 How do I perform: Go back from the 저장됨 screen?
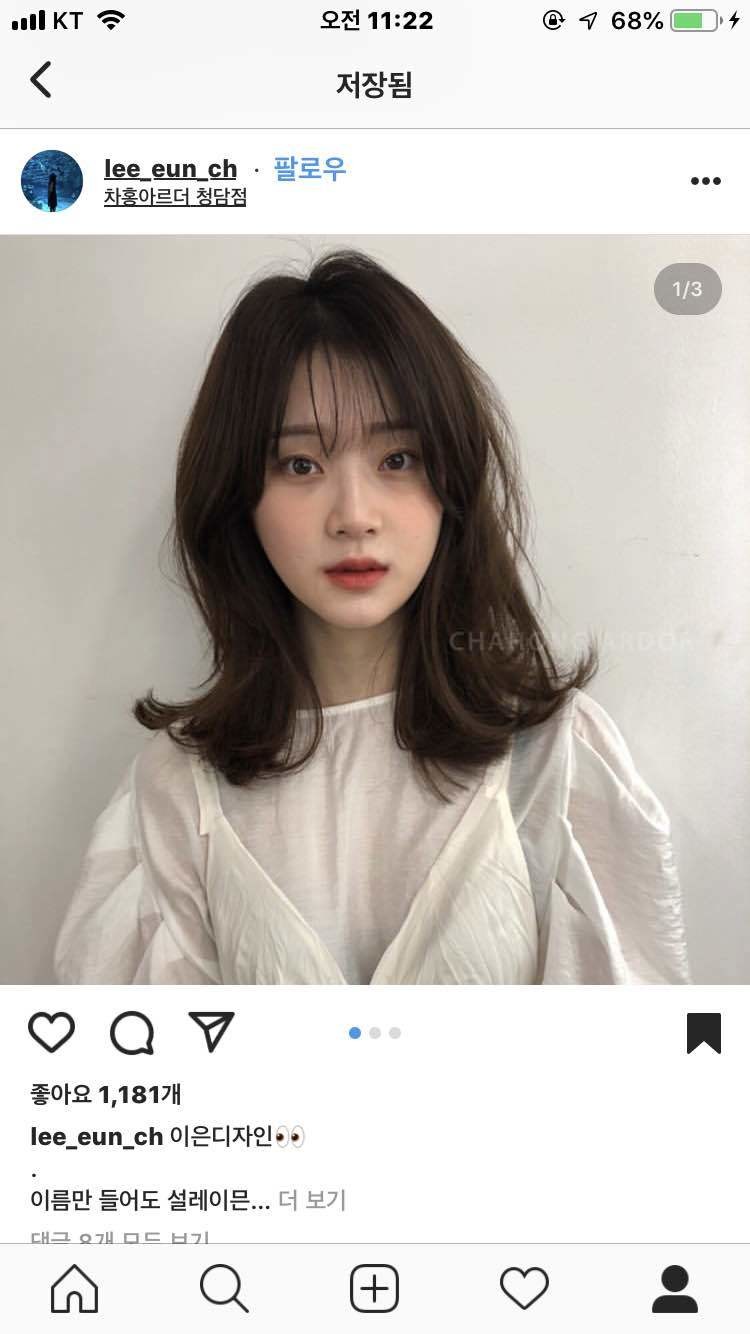point(41,80)
